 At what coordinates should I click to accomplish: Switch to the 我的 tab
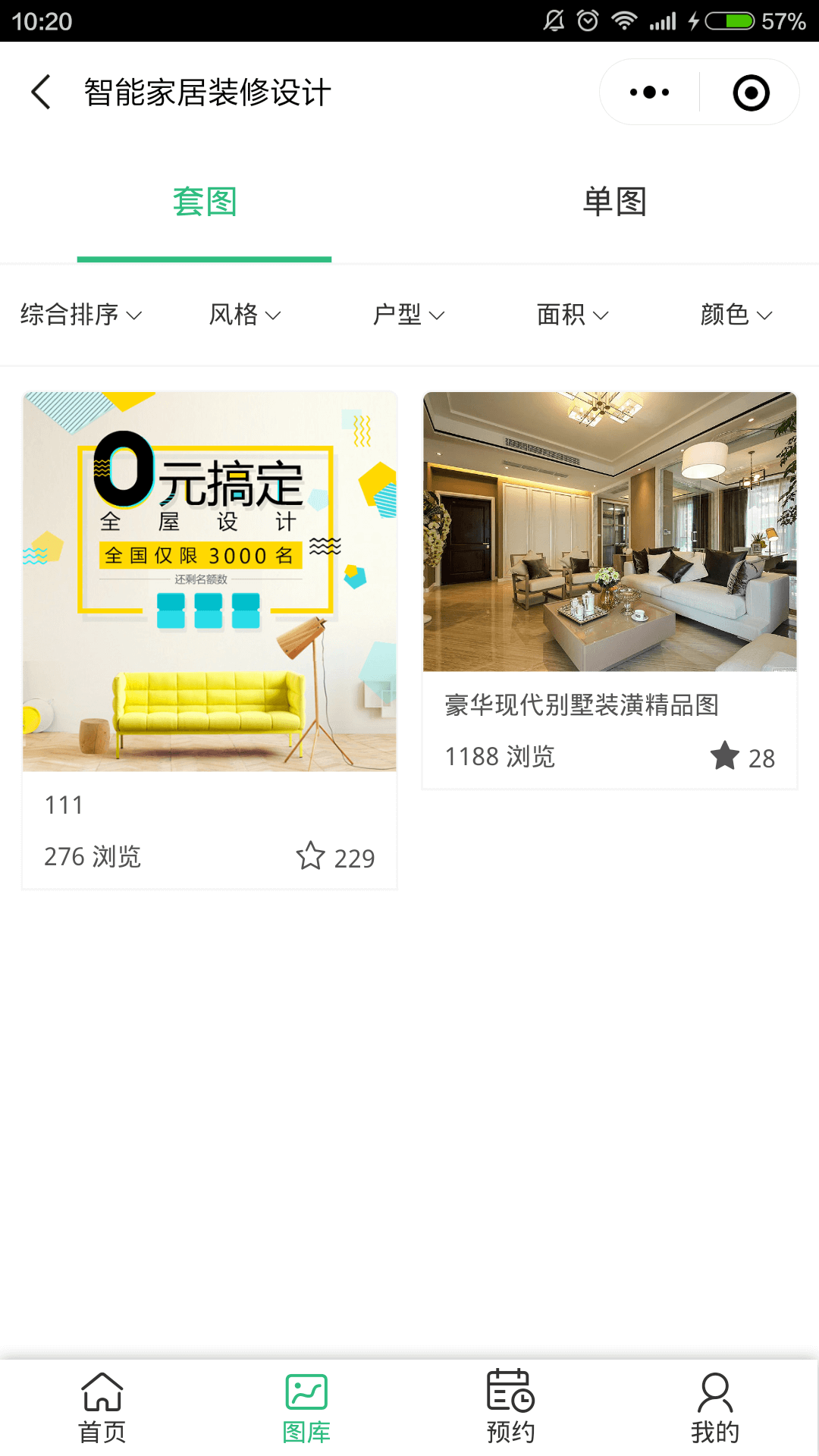715,1408
